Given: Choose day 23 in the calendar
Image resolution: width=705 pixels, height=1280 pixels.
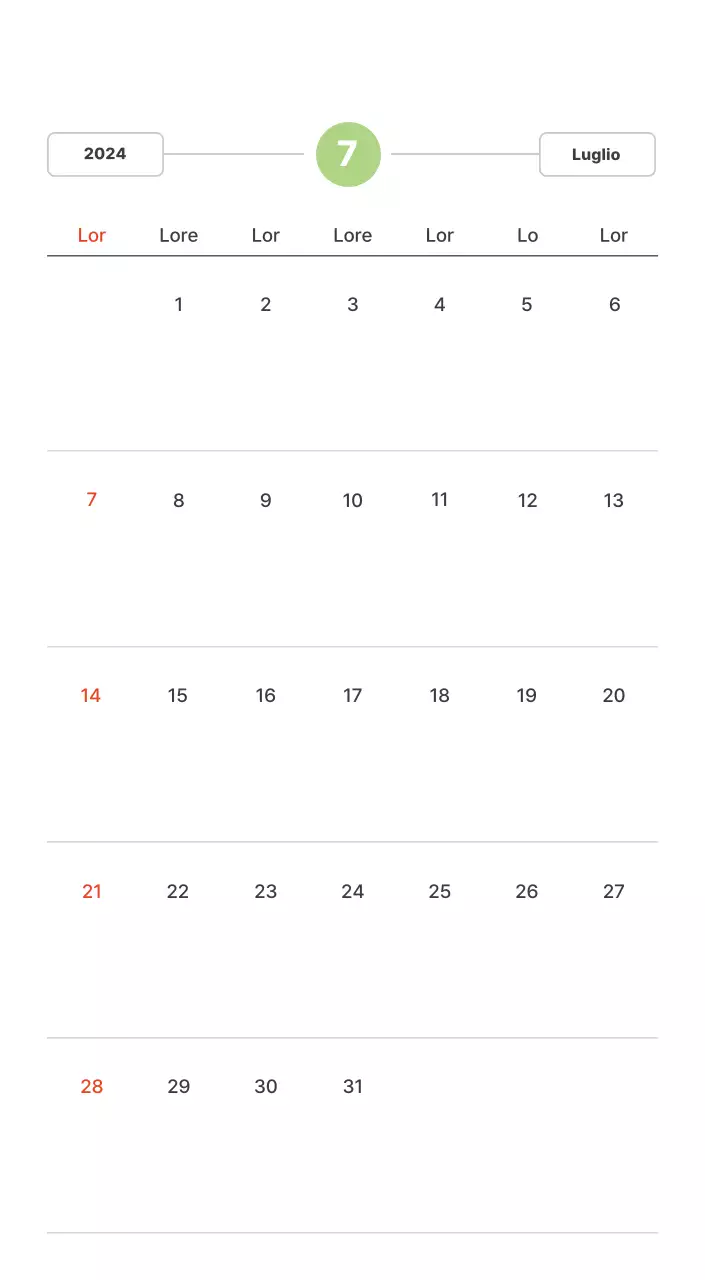Looking at the screenshot, I should coord(265,891).
